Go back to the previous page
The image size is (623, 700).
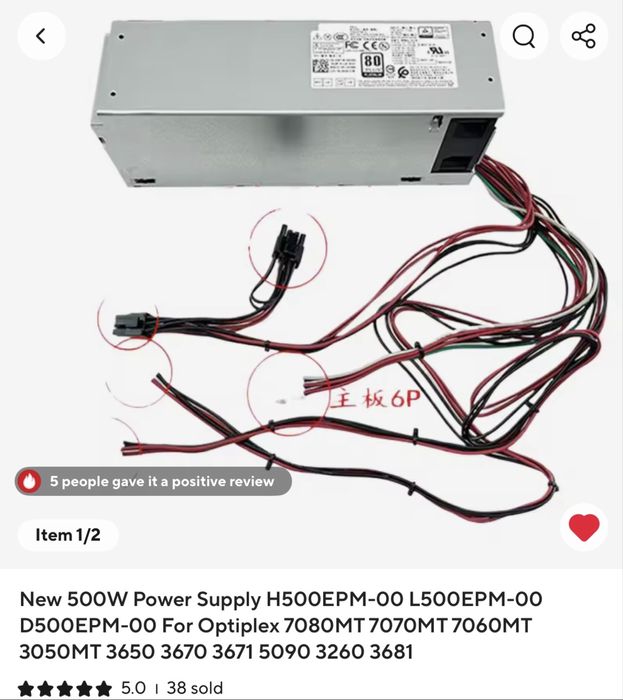(41, 36)
